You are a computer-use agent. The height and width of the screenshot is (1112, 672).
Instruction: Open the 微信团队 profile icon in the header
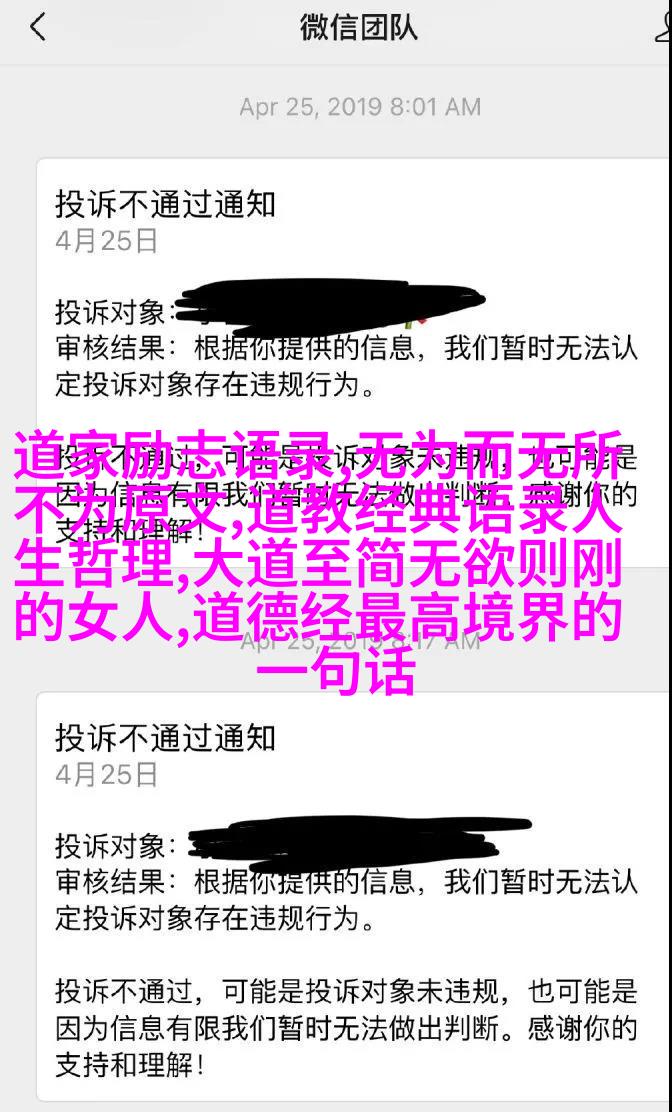pyautogui.click(x=662, y=28)
